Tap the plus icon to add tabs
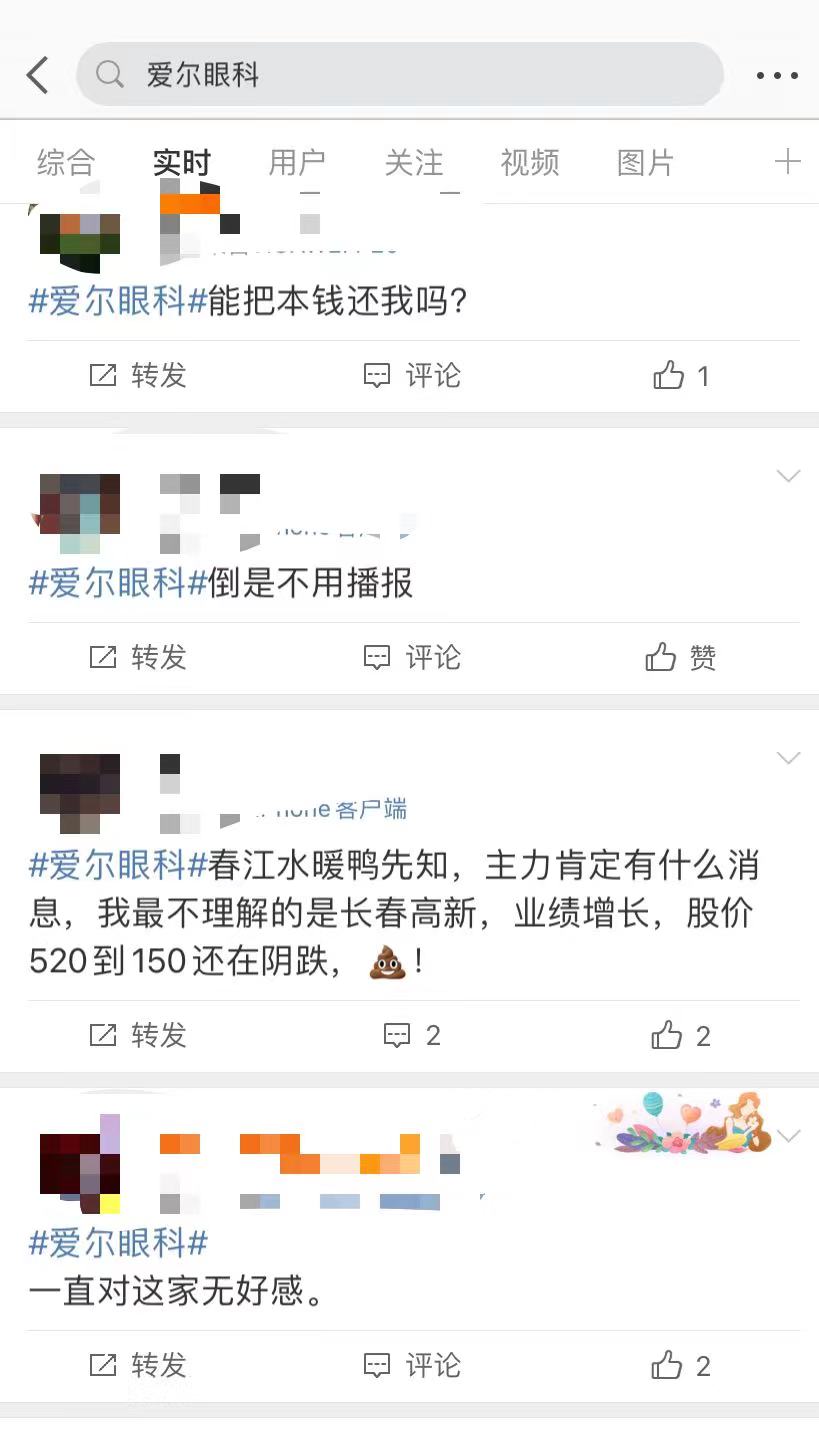The image size is (819, 1437). pyautogui.click(x=787, y=162)
